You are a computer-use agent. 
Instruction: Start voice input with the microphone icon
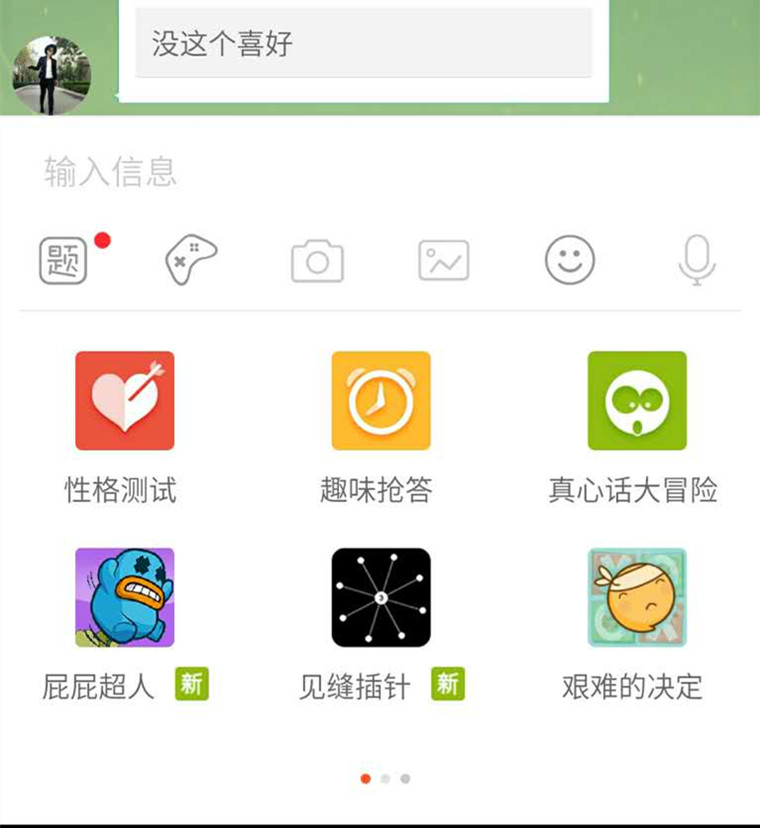click(x=696, y=261)
